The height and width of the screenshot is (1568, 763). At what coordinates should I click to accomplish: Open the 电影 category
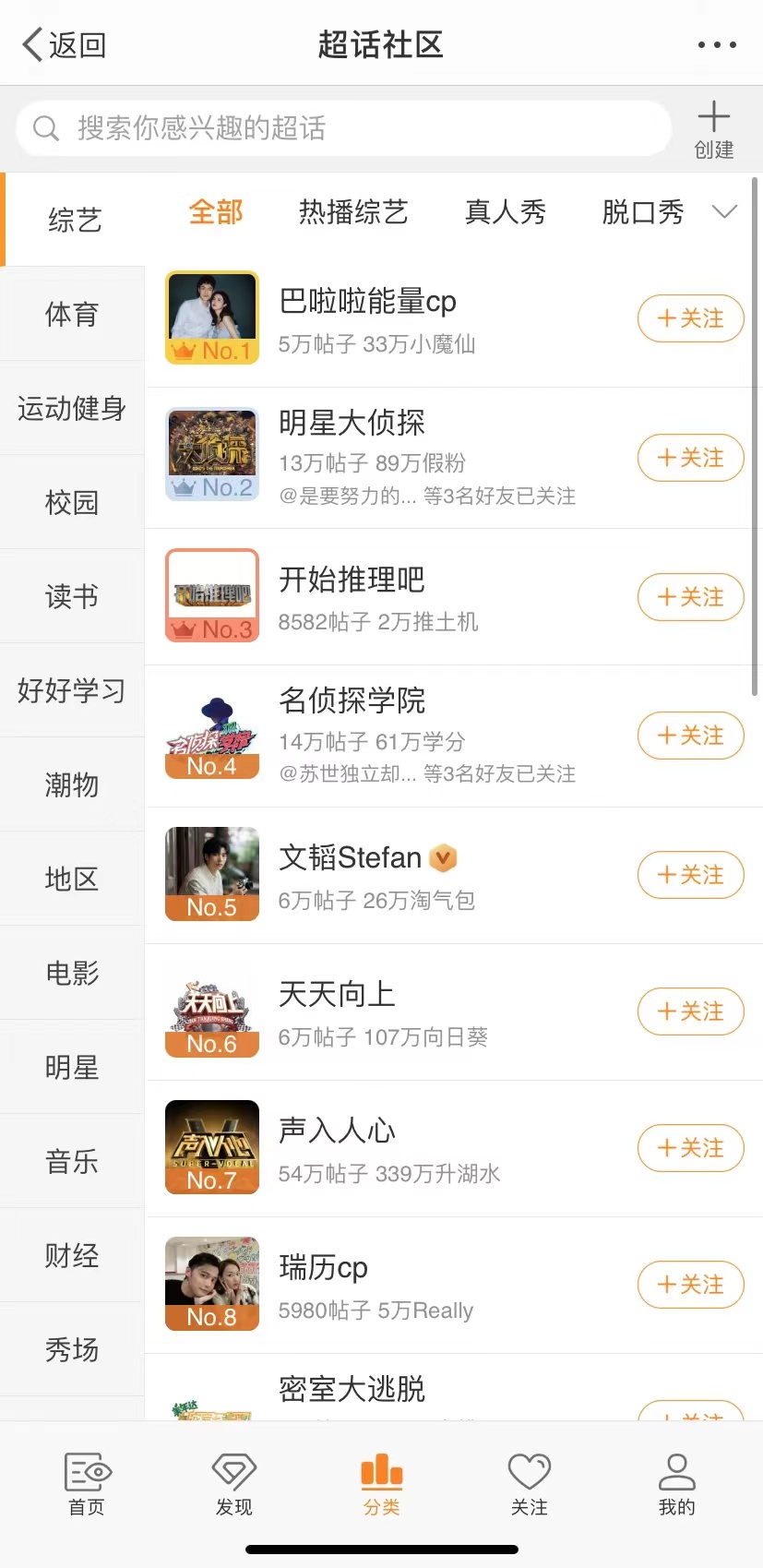72,973
